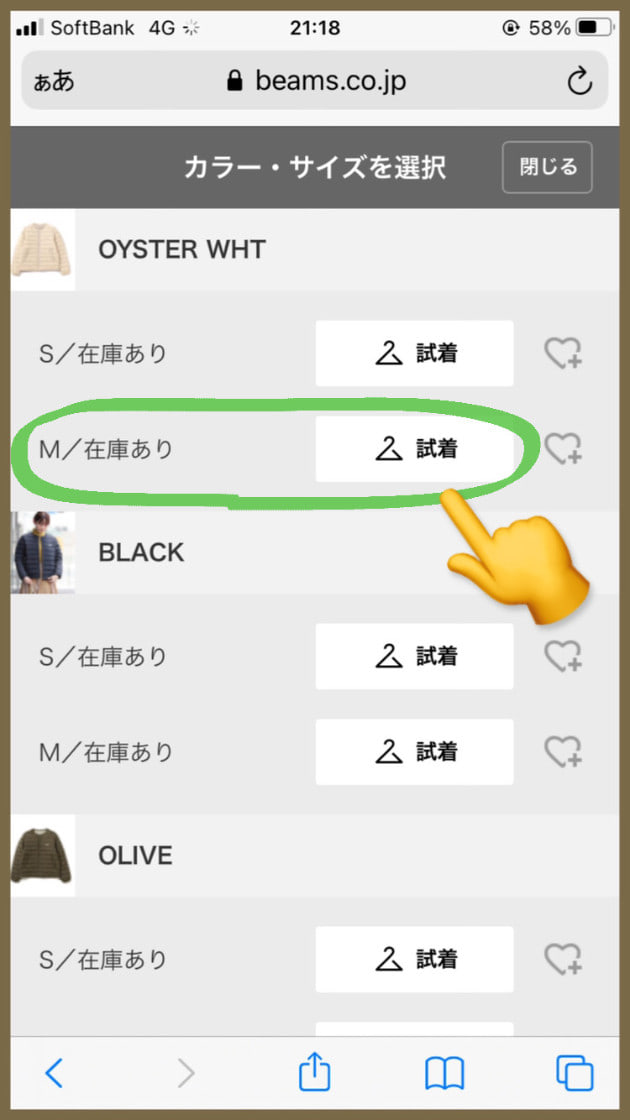Viewport: 630px width, 1120px height.
Task: Close the color and size selection panel
Action: [x=547, y=167]
